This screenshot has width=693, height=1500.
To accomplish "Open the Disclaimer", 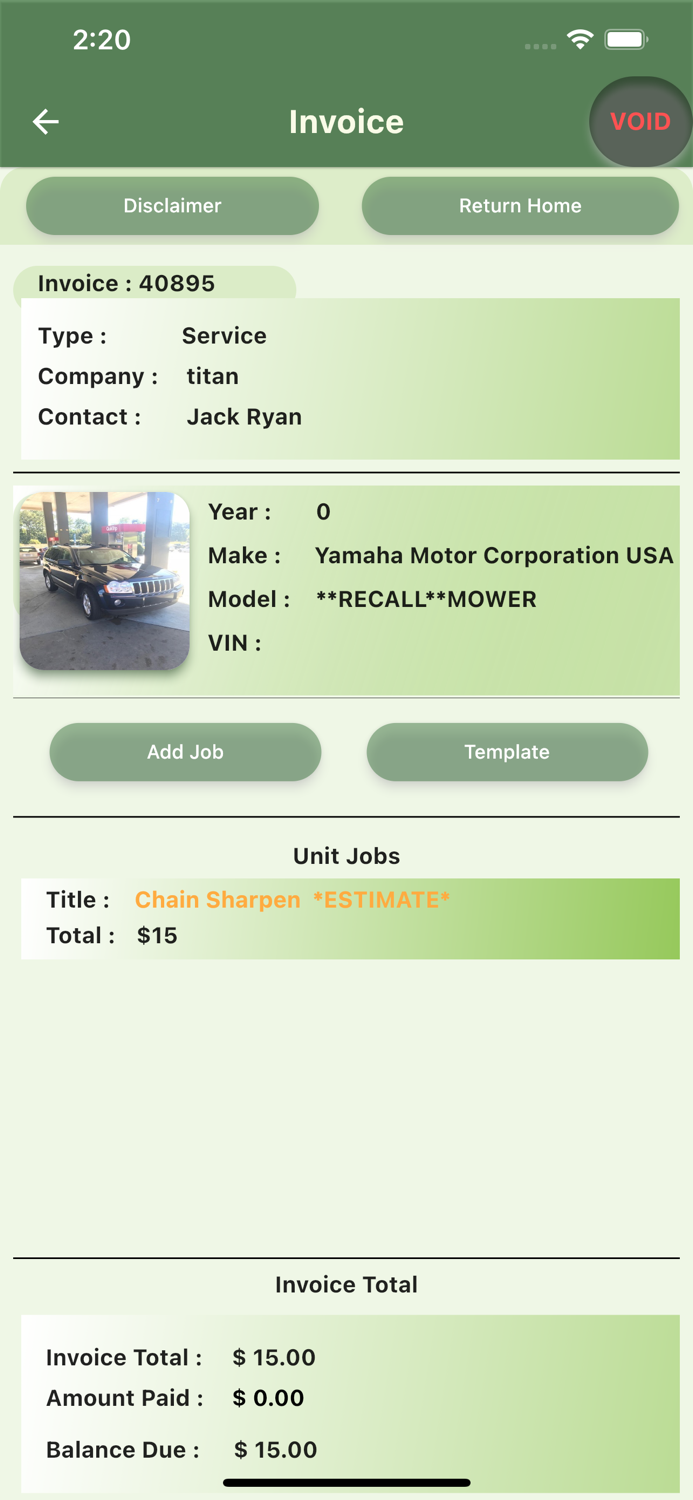I will [x=172, y=206].
